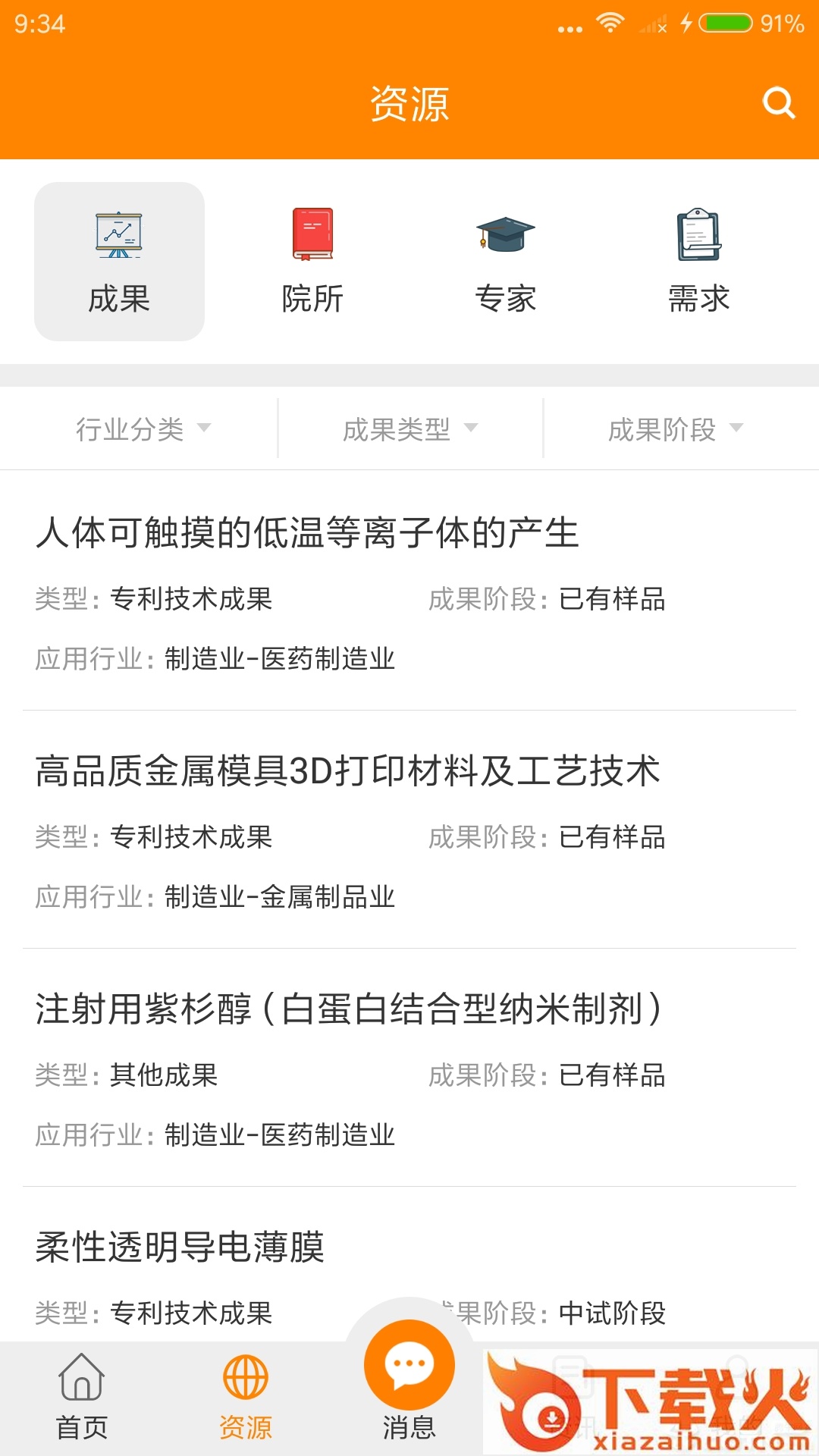
Task: Tap the 资源 bottom tab
Action: click(245, 1397)
